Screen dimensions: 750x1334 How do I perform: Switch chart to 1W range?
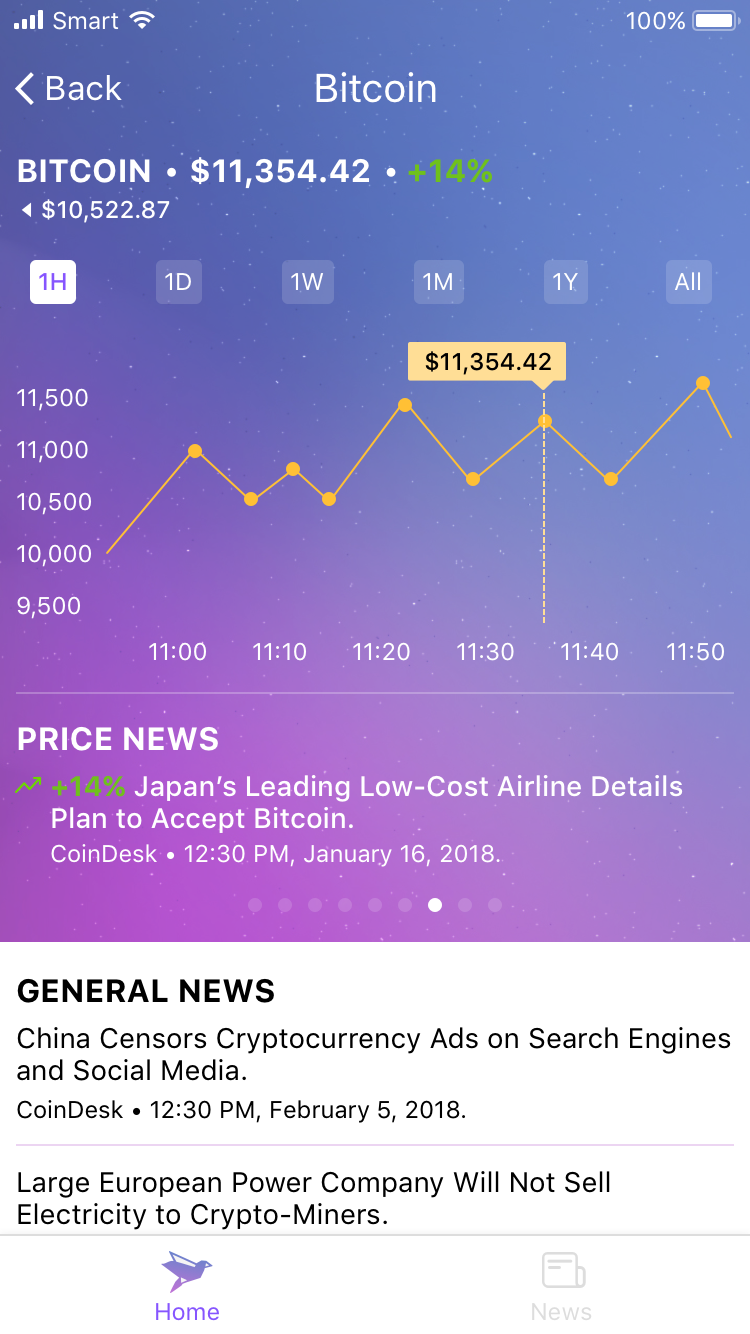click(307, 282)
